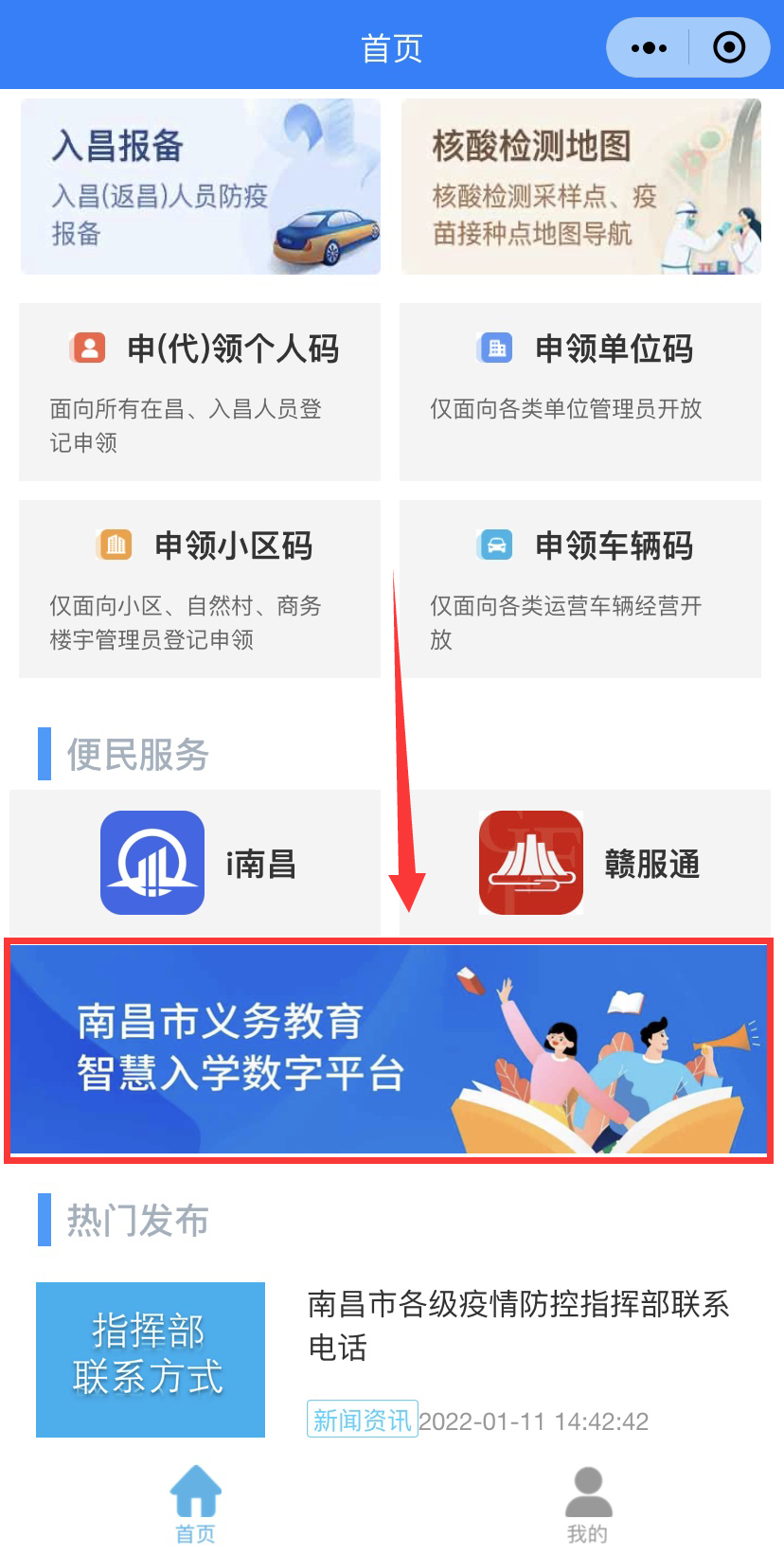This screenshot has width=784, height=1555.
Task: Select 申领单位码
Action: 580,392
